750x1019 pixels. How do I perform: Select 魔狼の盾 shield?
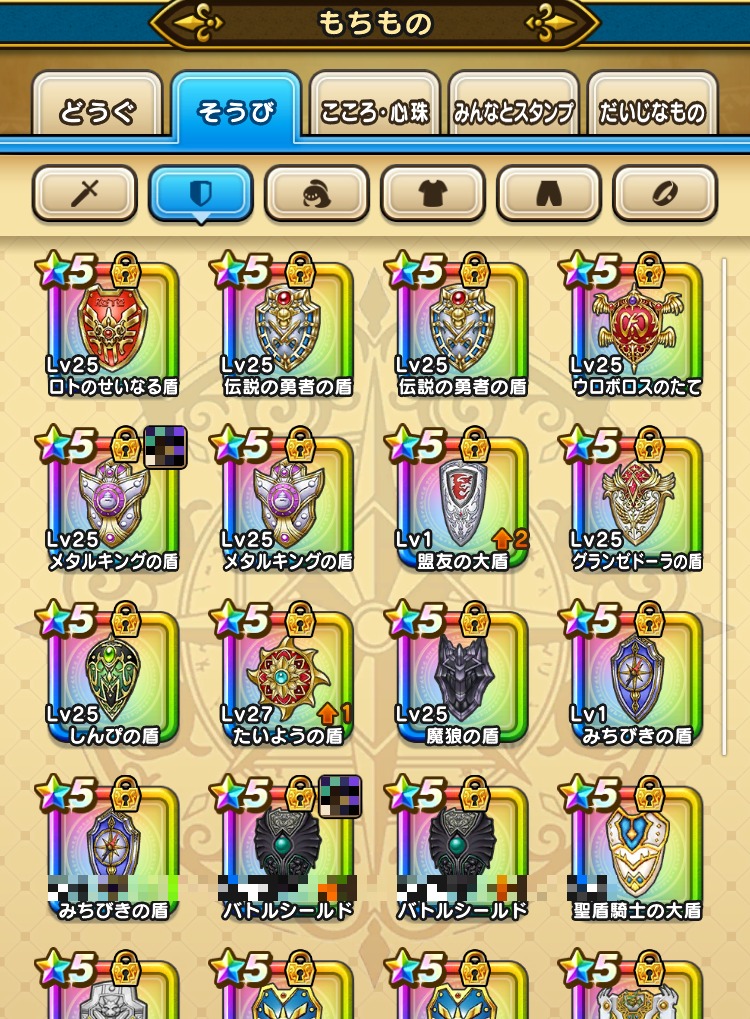462,678
